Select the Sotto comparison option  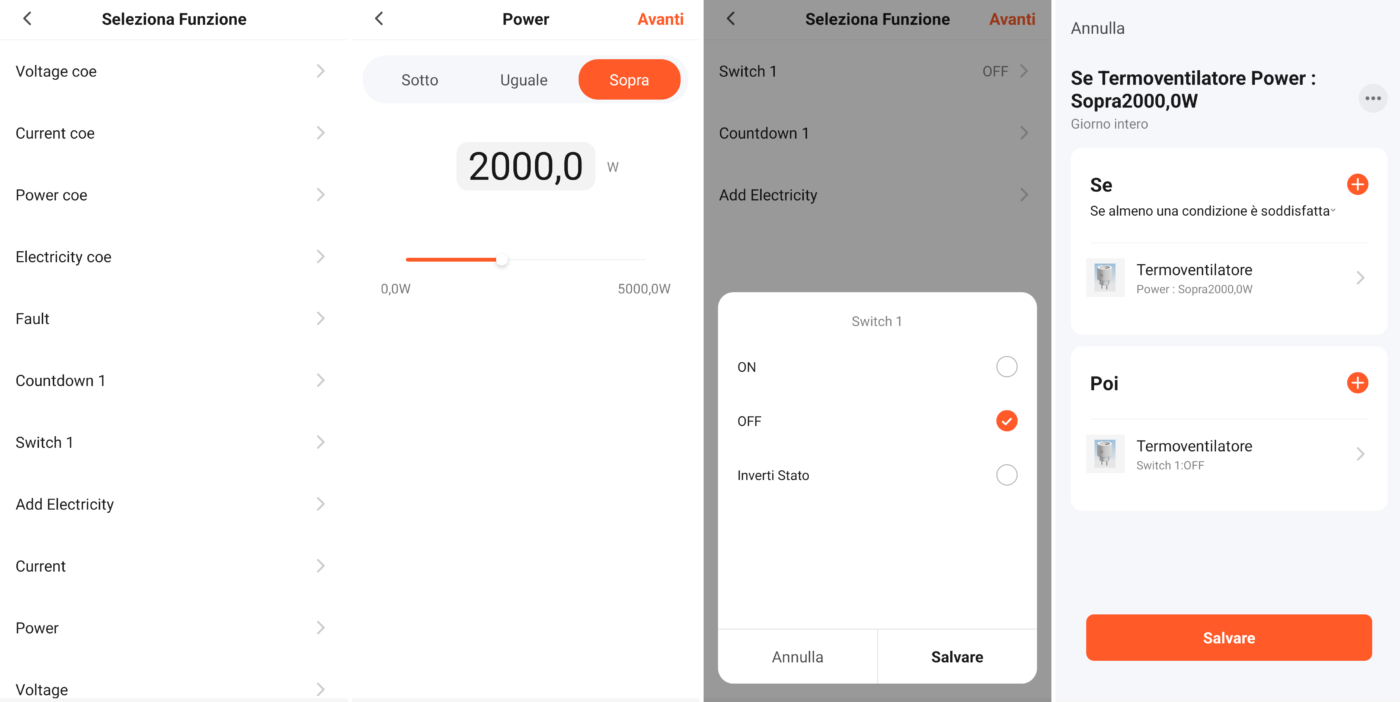point(420,80)
